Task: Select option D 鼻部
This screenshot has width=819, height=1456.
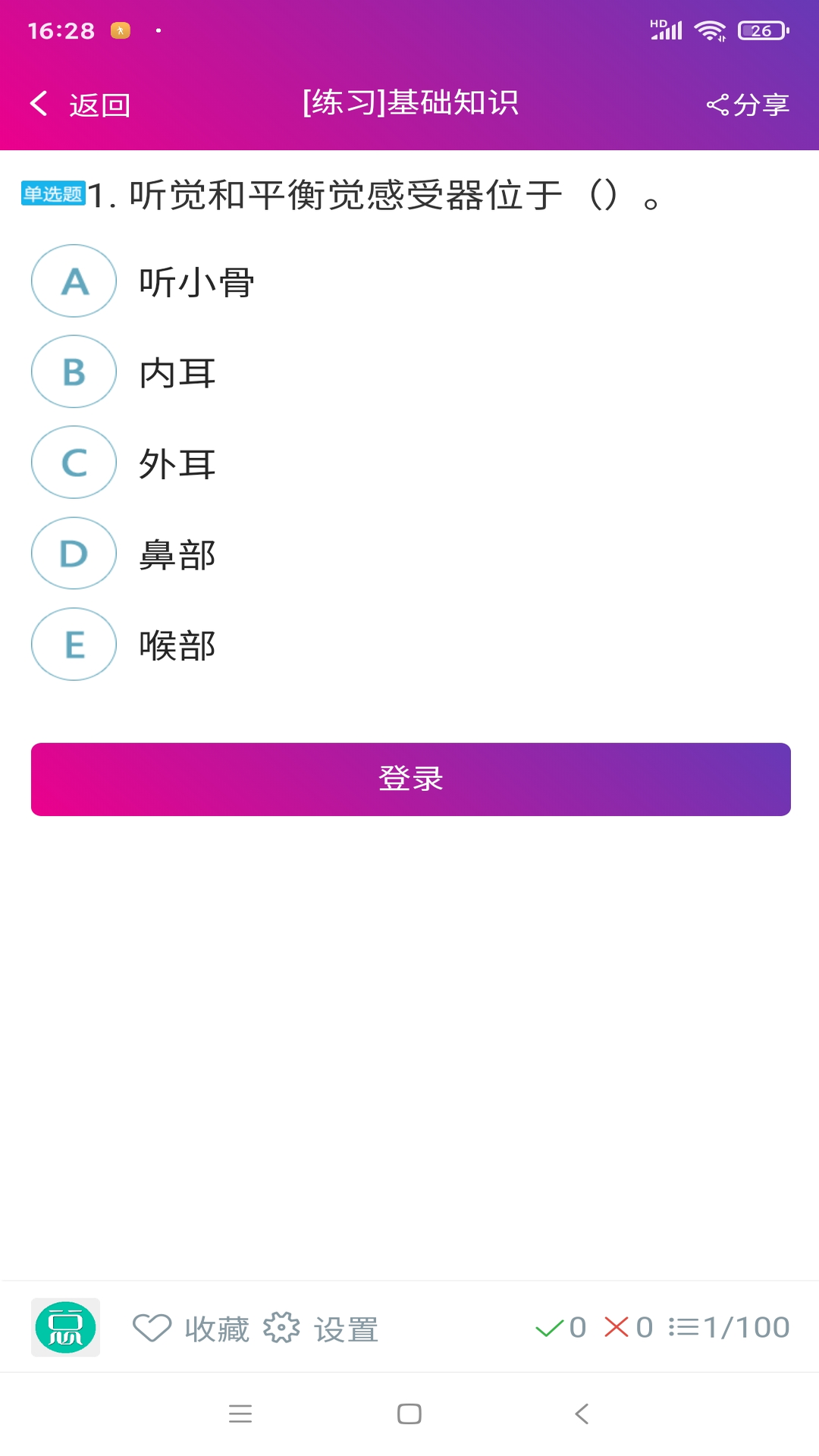Action: [x=74, y=554]
